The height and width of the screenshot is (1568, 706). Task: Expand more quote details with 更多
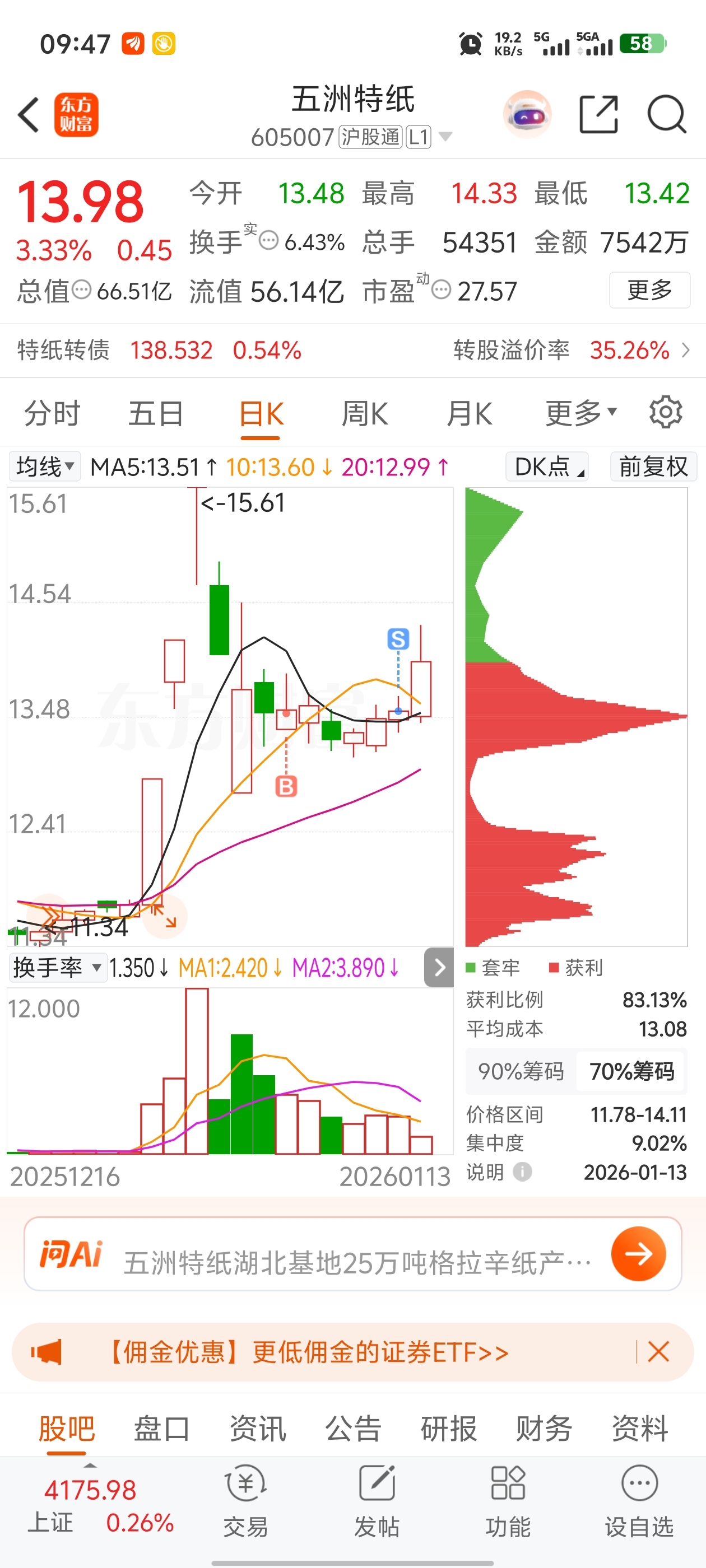(x=649, y=290)
